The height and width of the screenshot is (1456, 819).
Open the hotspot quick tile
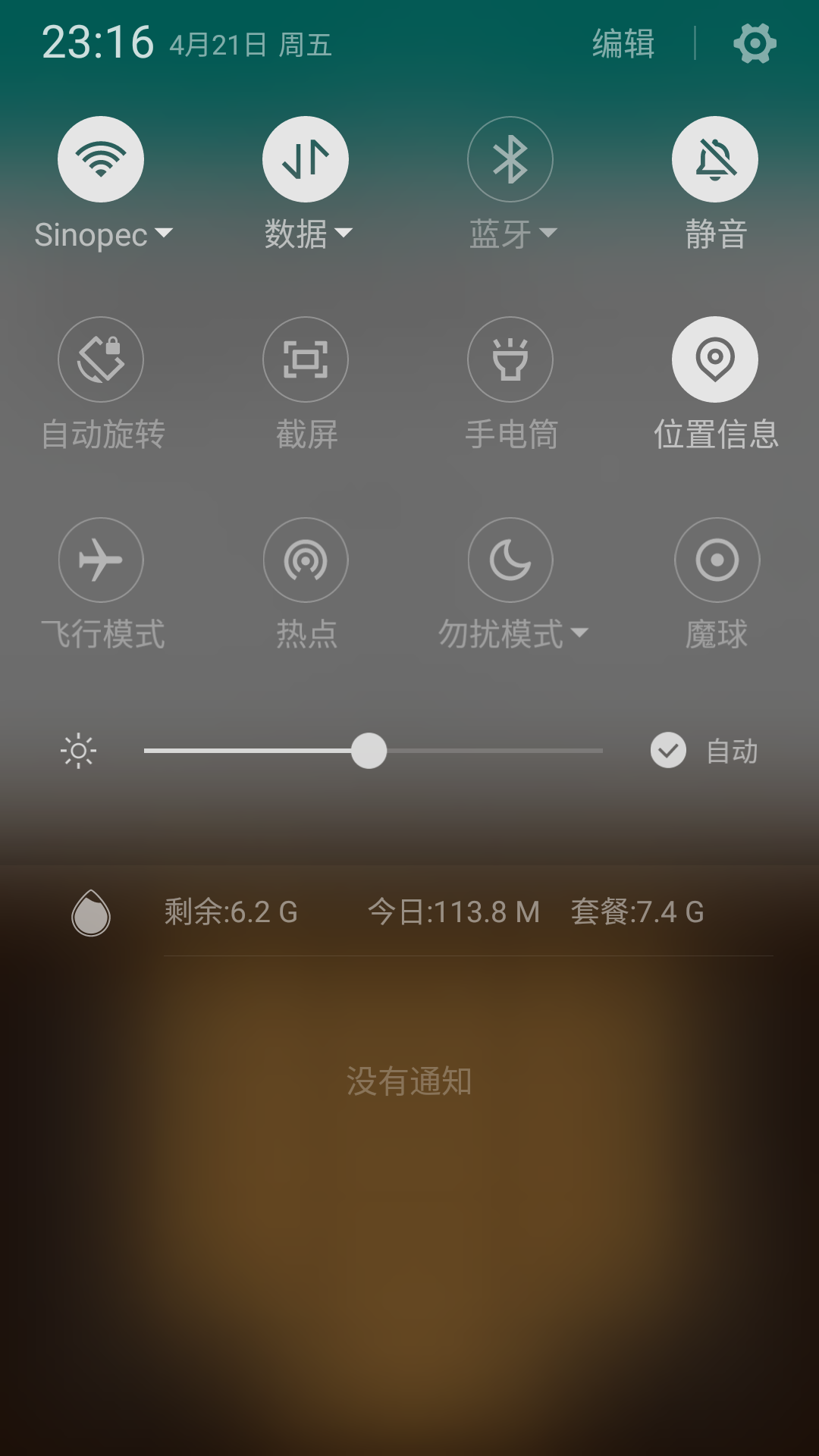[x=306, y=560]
